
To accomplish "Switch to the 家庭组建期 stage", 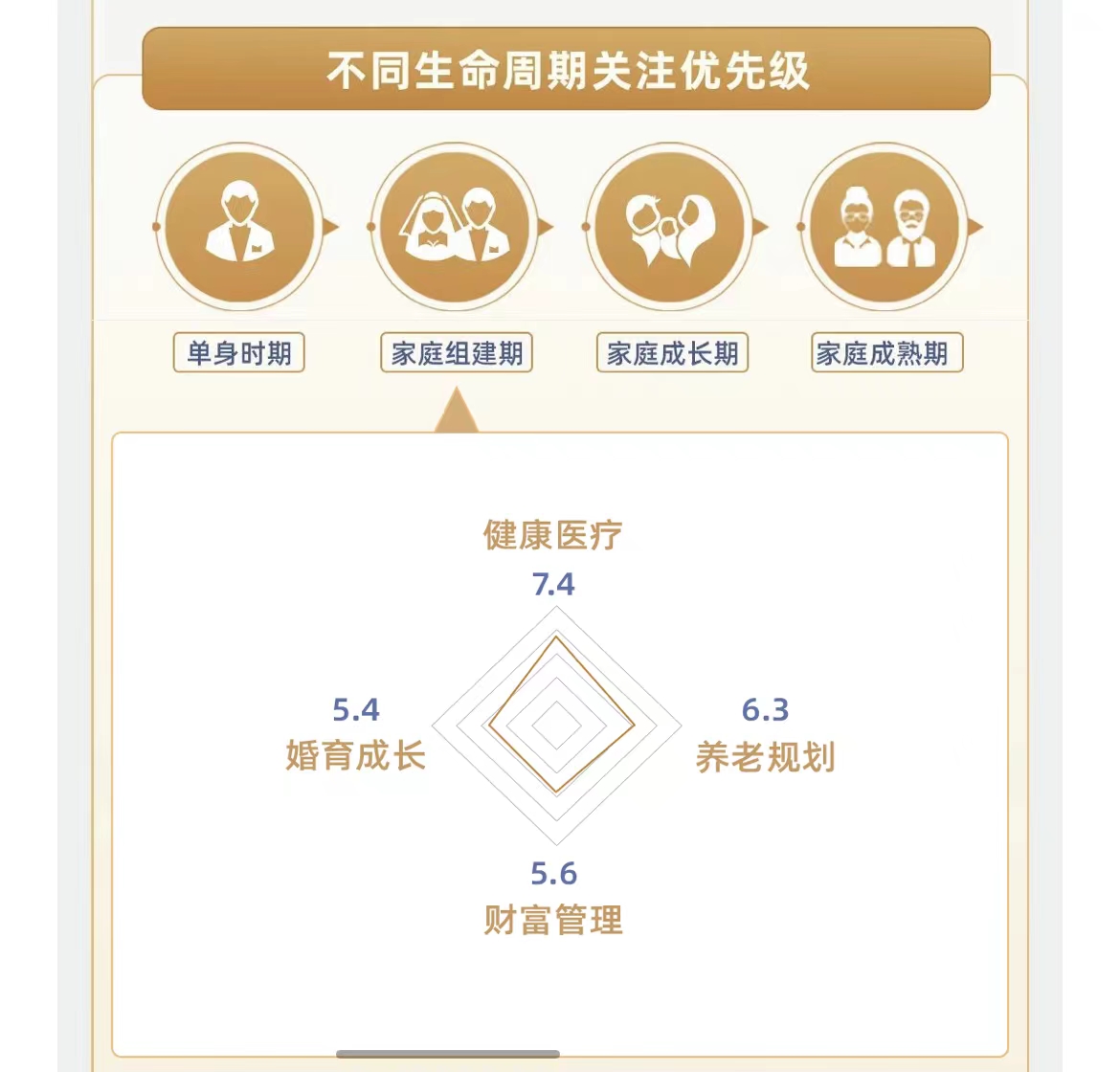I will (456, 352).
